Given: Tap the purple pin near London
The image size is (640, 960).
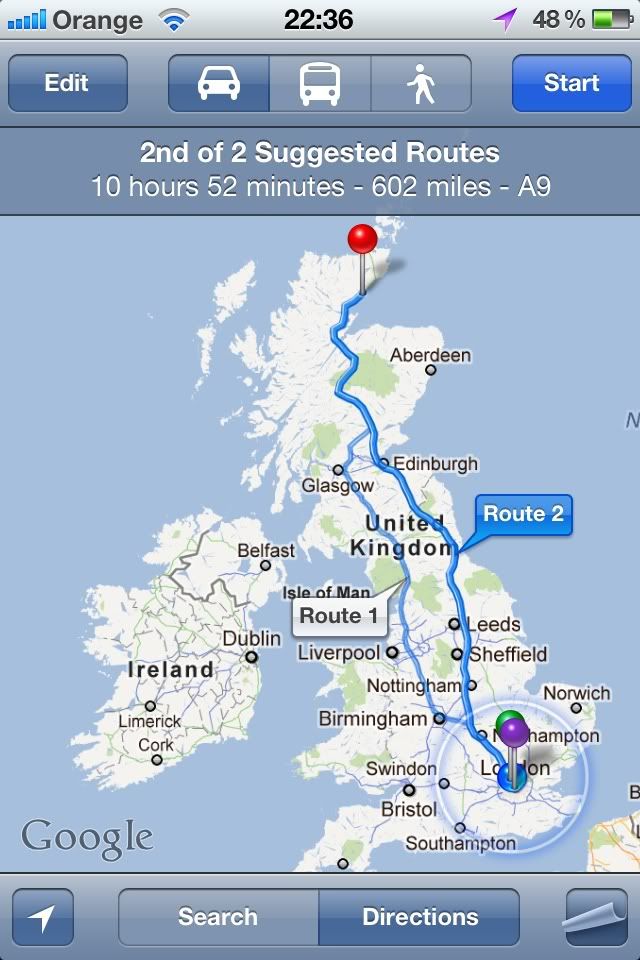Looking at the screenshot, I should coord(514,733).
